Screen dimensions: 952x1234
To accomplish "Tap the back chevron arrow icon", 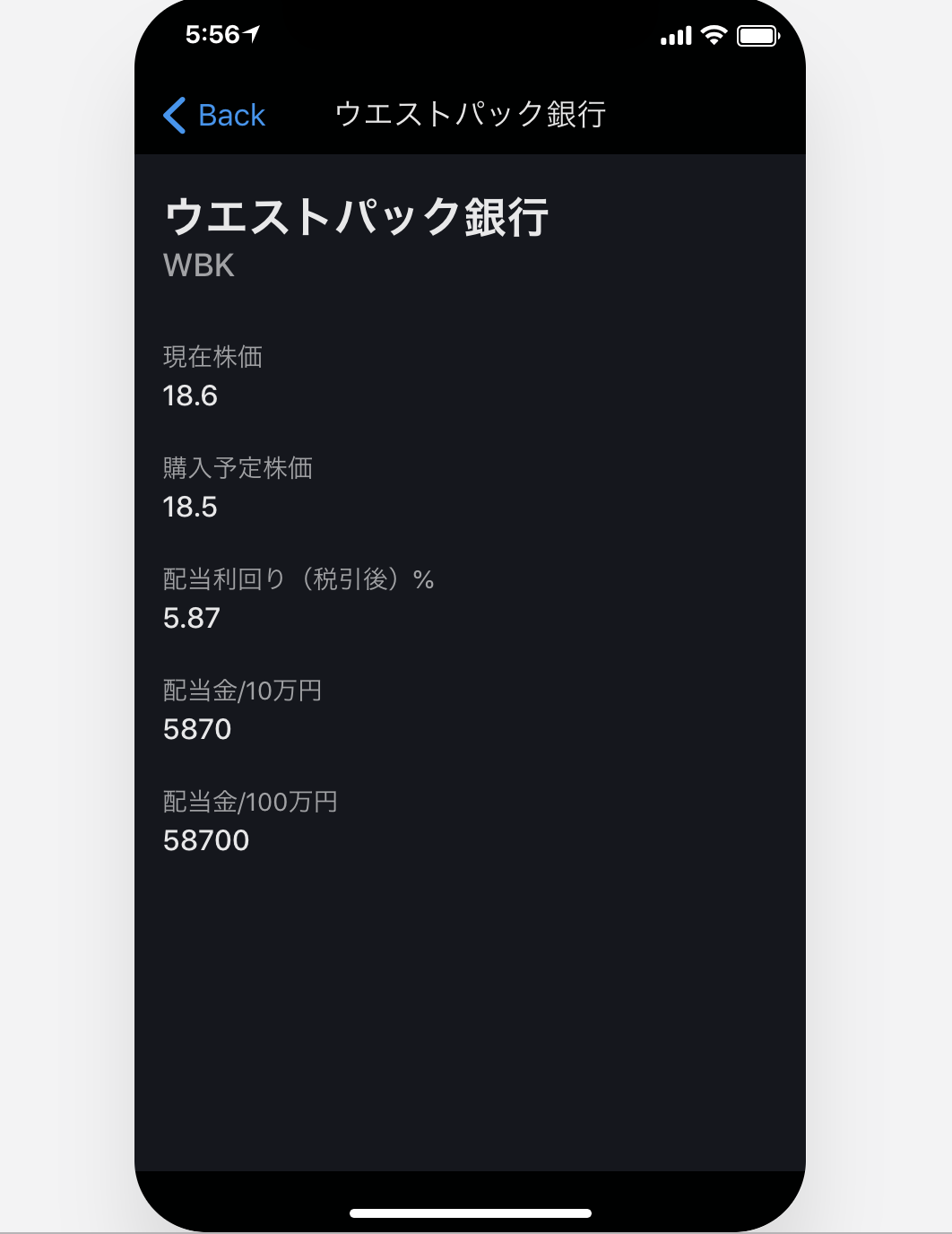I will [176, 115].
